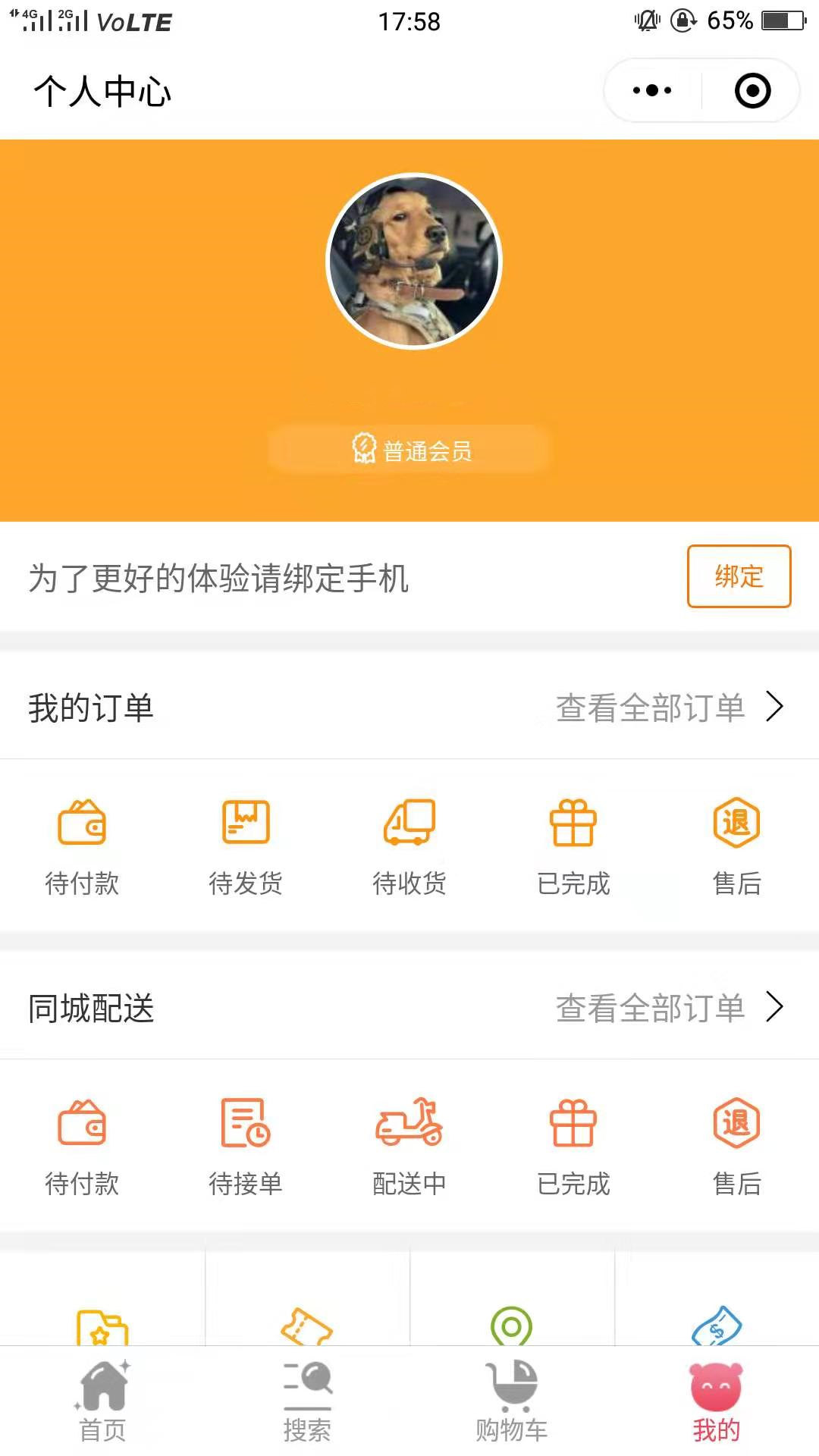The height and width of the screenshot is (1456, 819).
Task: Tap the profile avatar photo
Action: [414, 262]
